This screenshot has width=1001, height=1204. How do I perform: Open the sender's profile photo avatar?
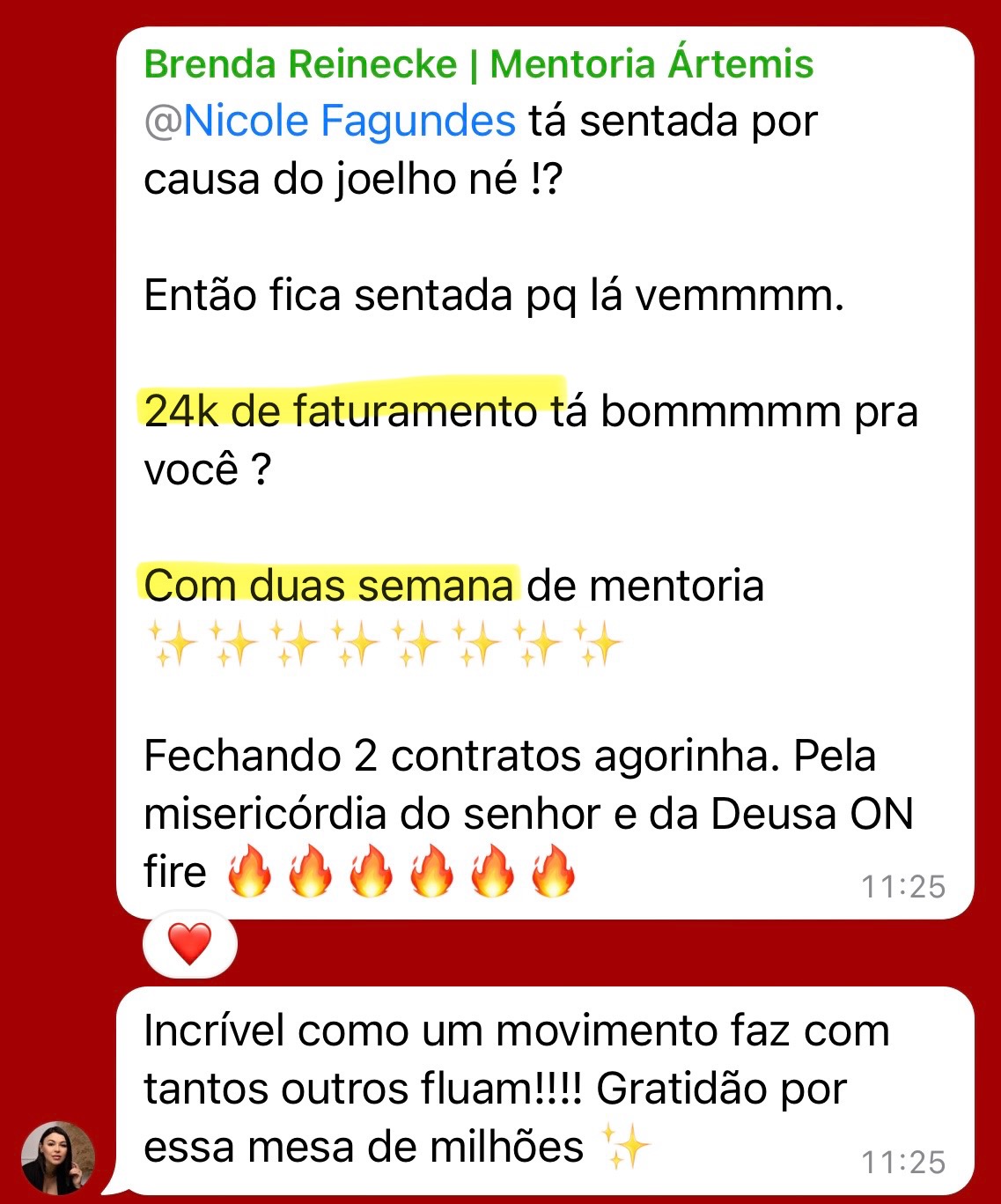[x=58, y=1157]
